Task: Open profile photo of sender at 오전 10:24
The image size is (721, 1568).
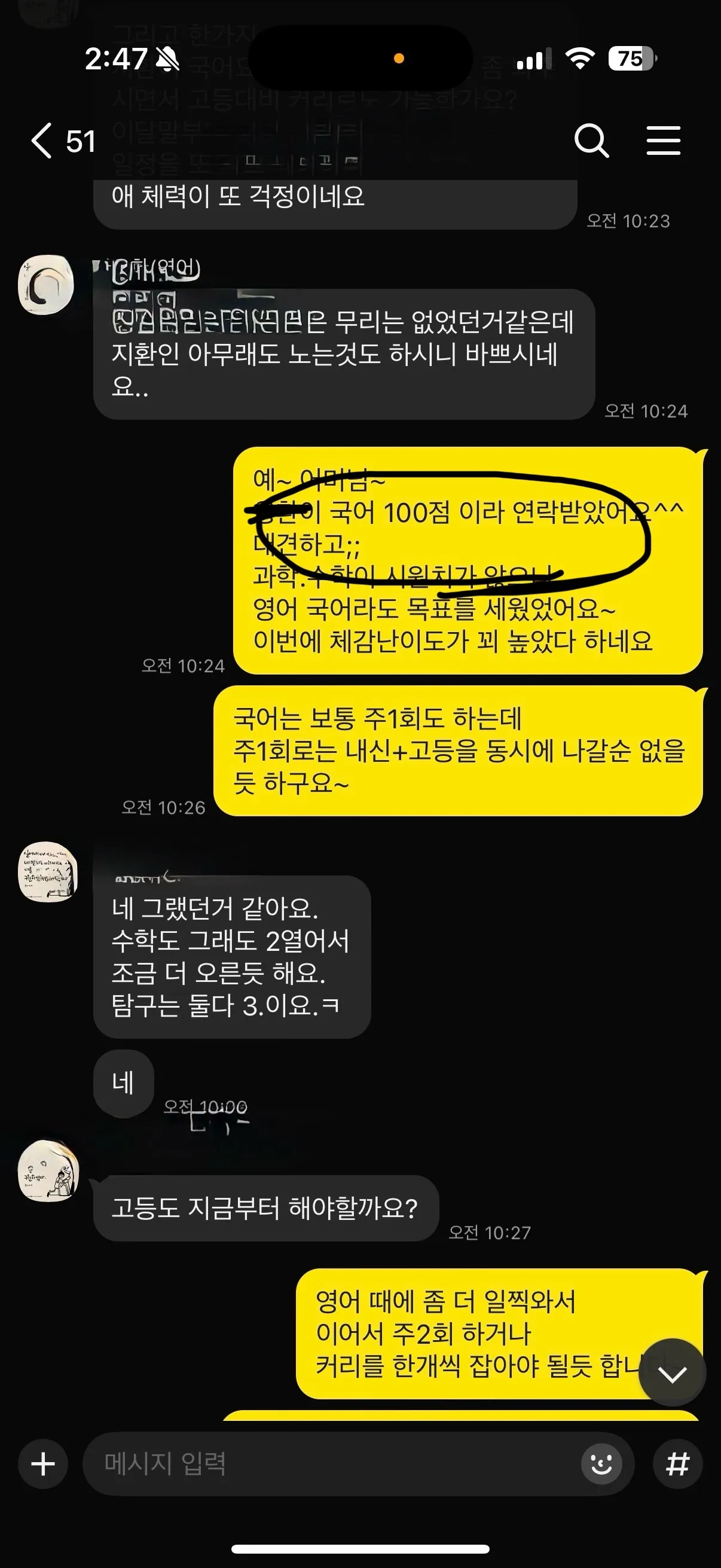Action: coord(46,285)
